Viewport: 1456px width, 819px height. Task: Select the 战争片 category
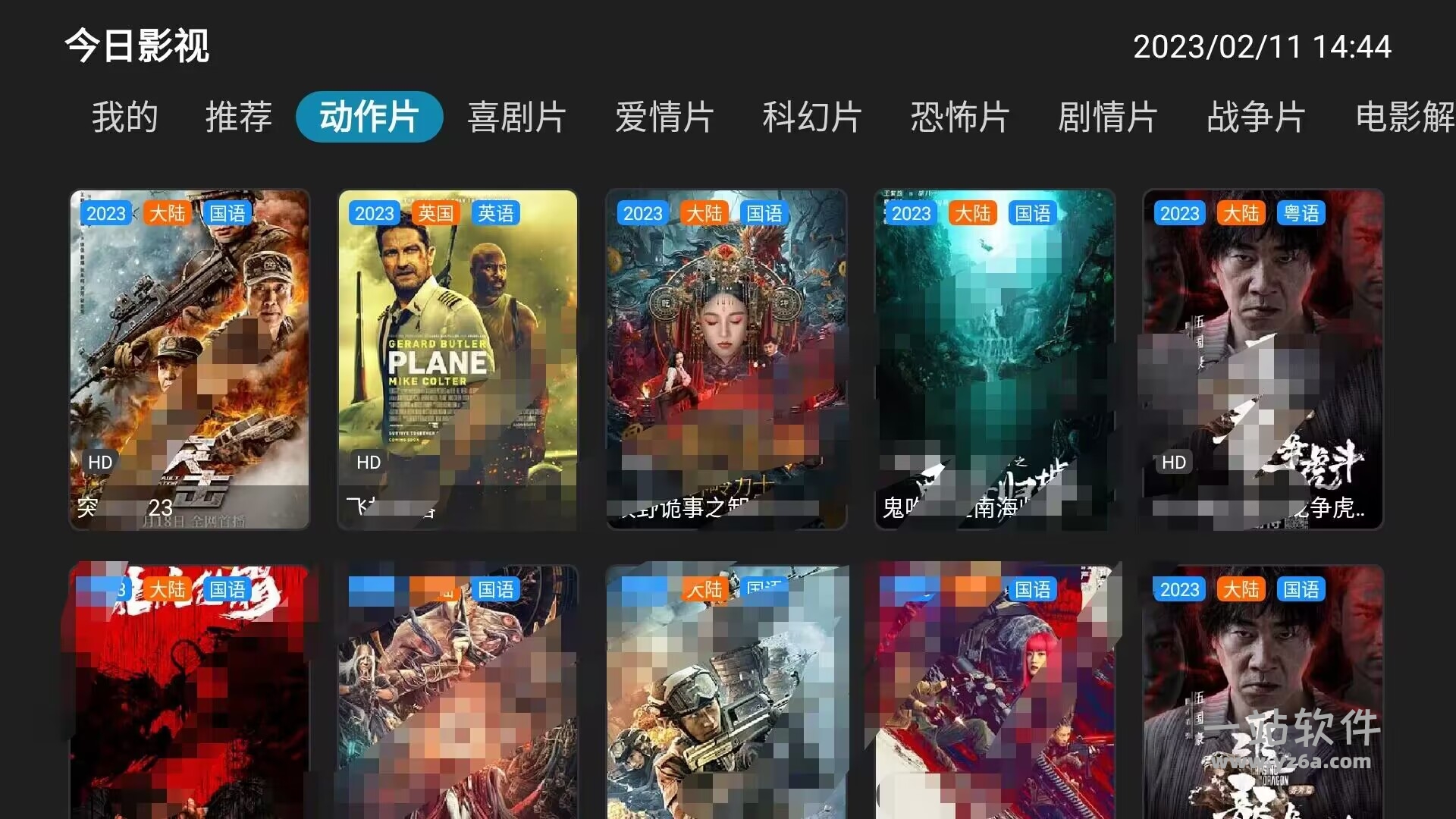pyautogui.click(x=1256, y=118)
